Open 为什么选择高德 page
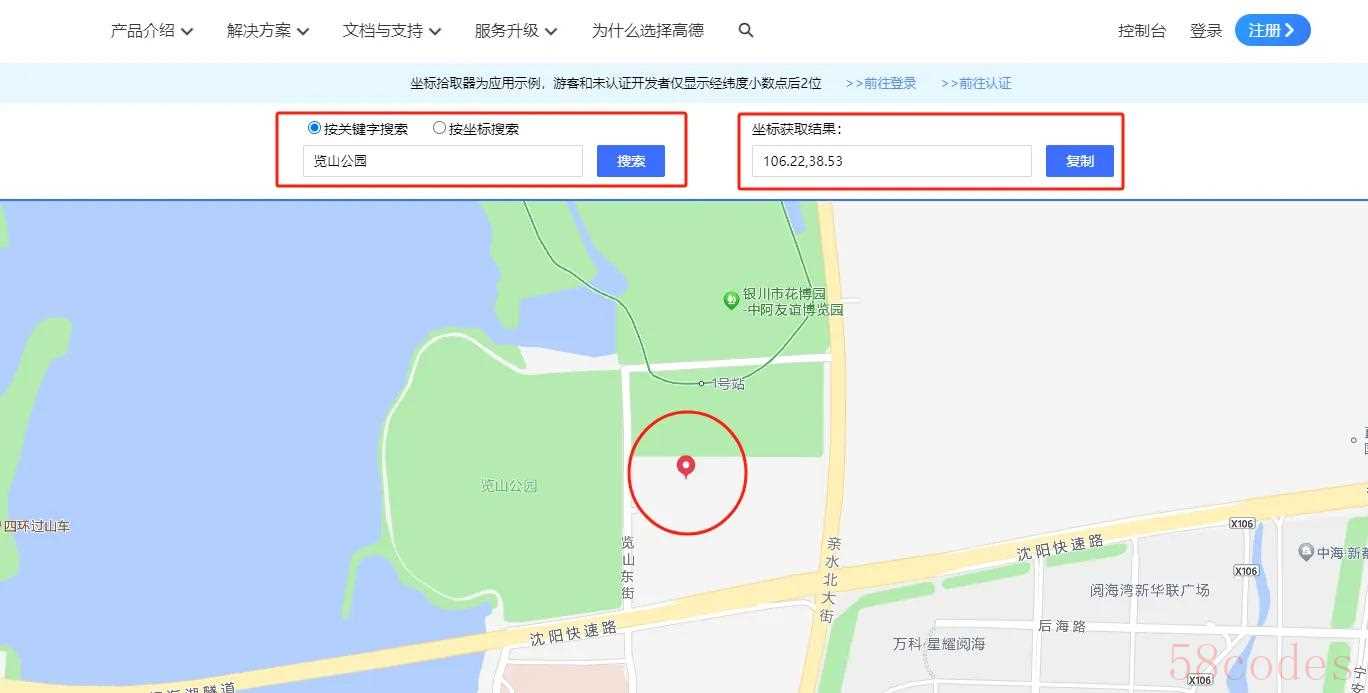The height and width of the screenshot is (693, 1368). point(647,31)
